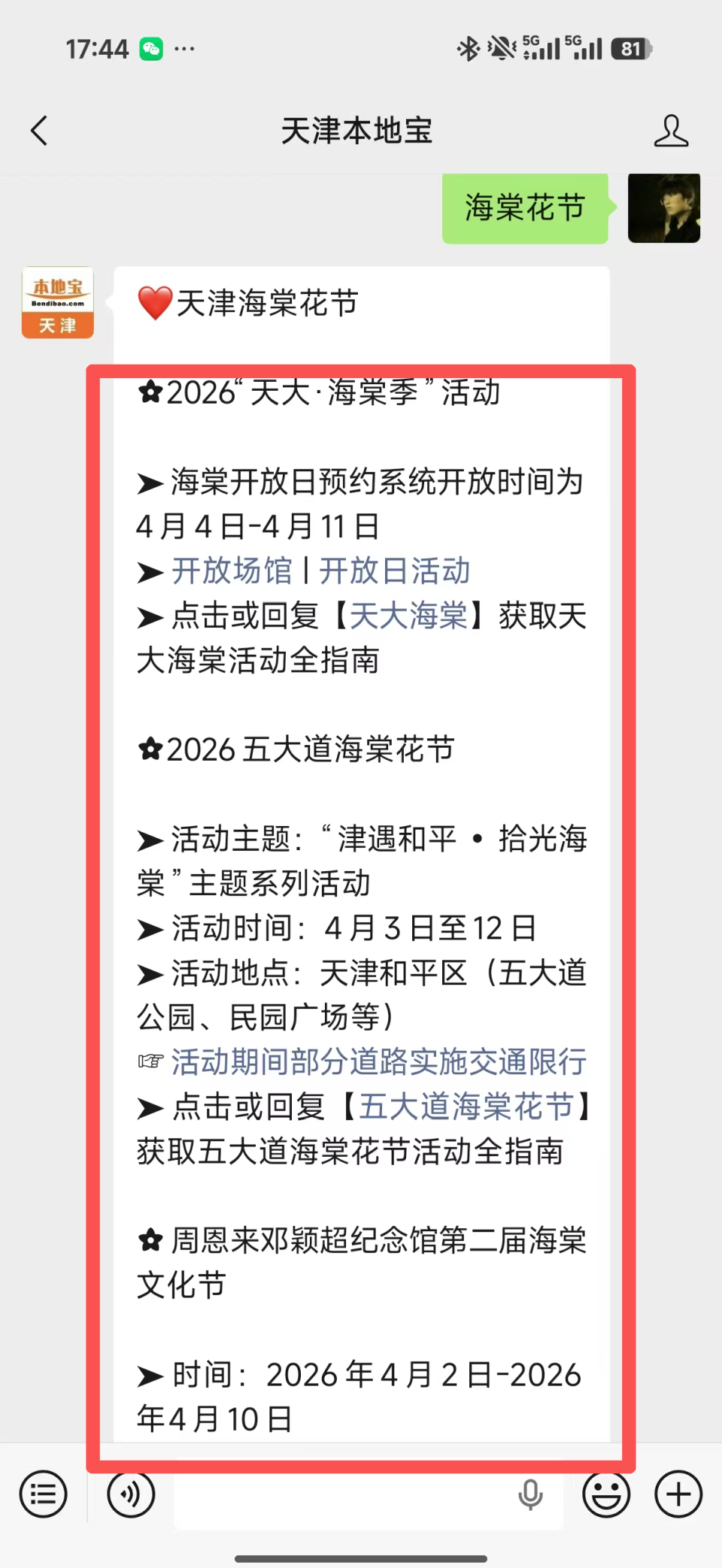Tap the 天津本地宝 chat title
This screenshot has width=722, height=1568.
click(x=356, y=131)
